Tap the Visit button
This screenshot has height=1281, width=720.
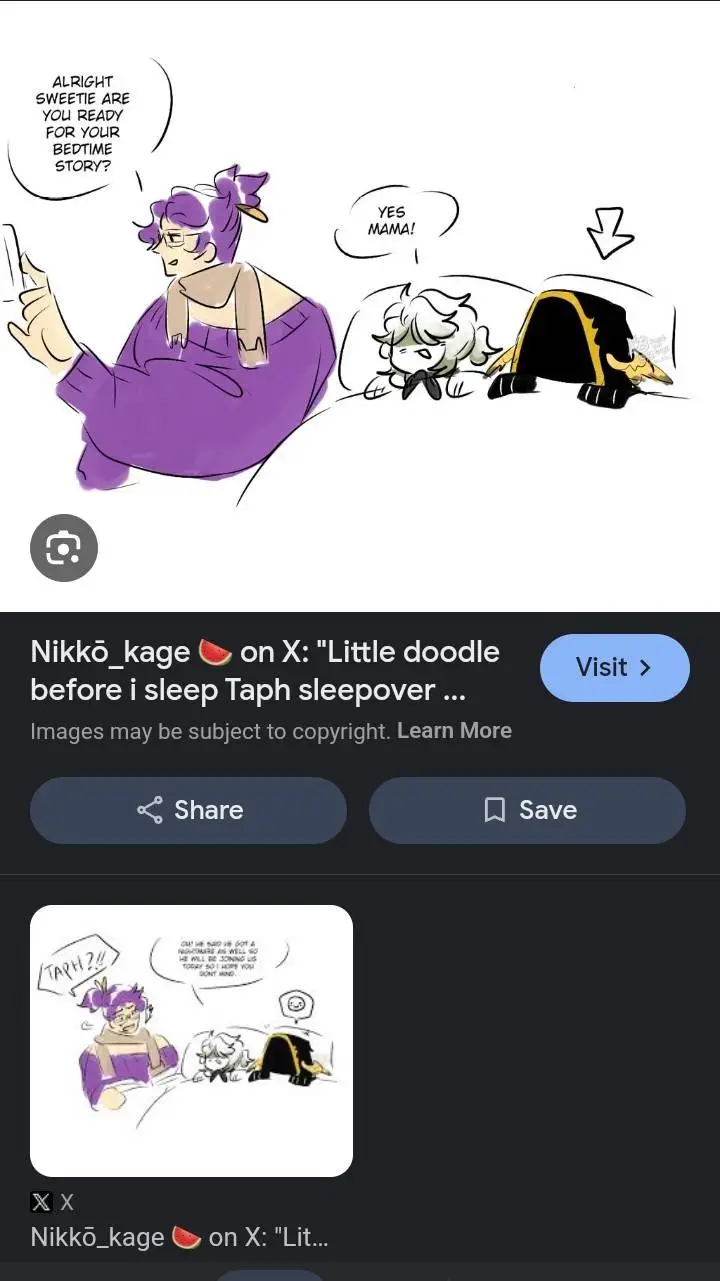coord(614,668)
